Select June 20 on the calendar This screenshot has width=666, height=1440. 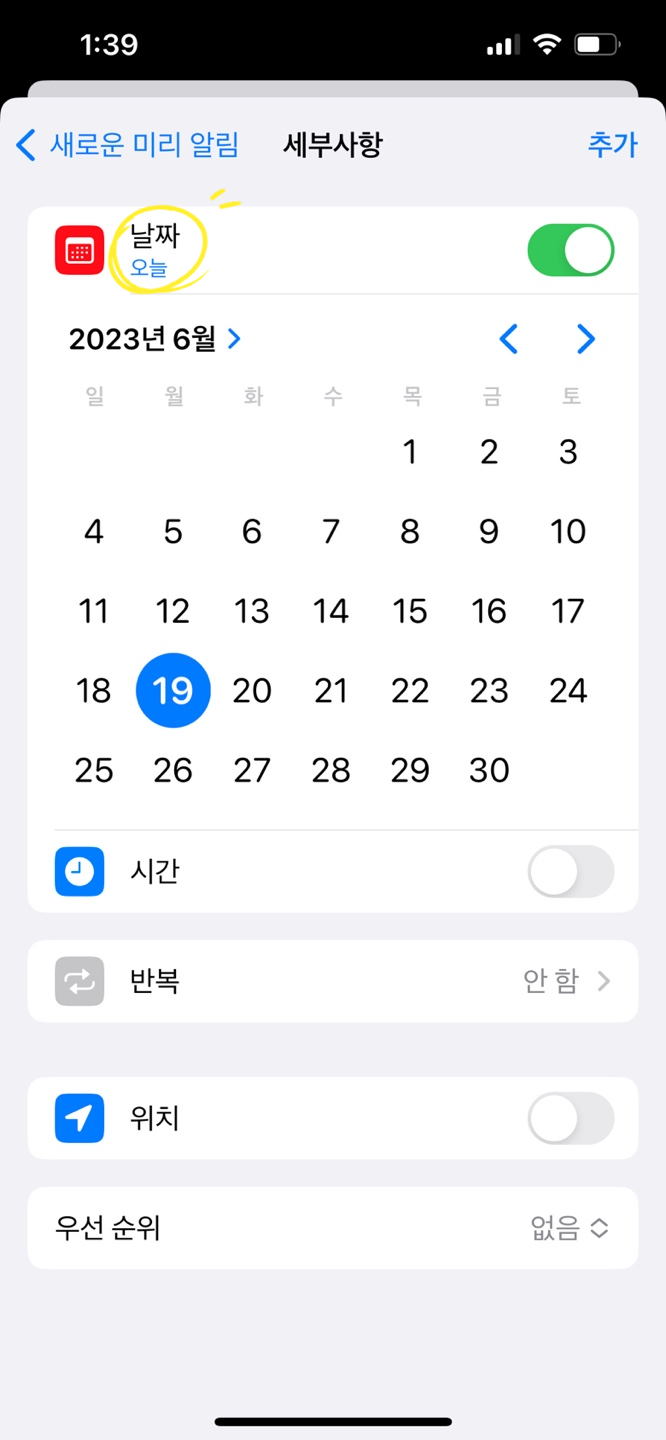point(252,691)
